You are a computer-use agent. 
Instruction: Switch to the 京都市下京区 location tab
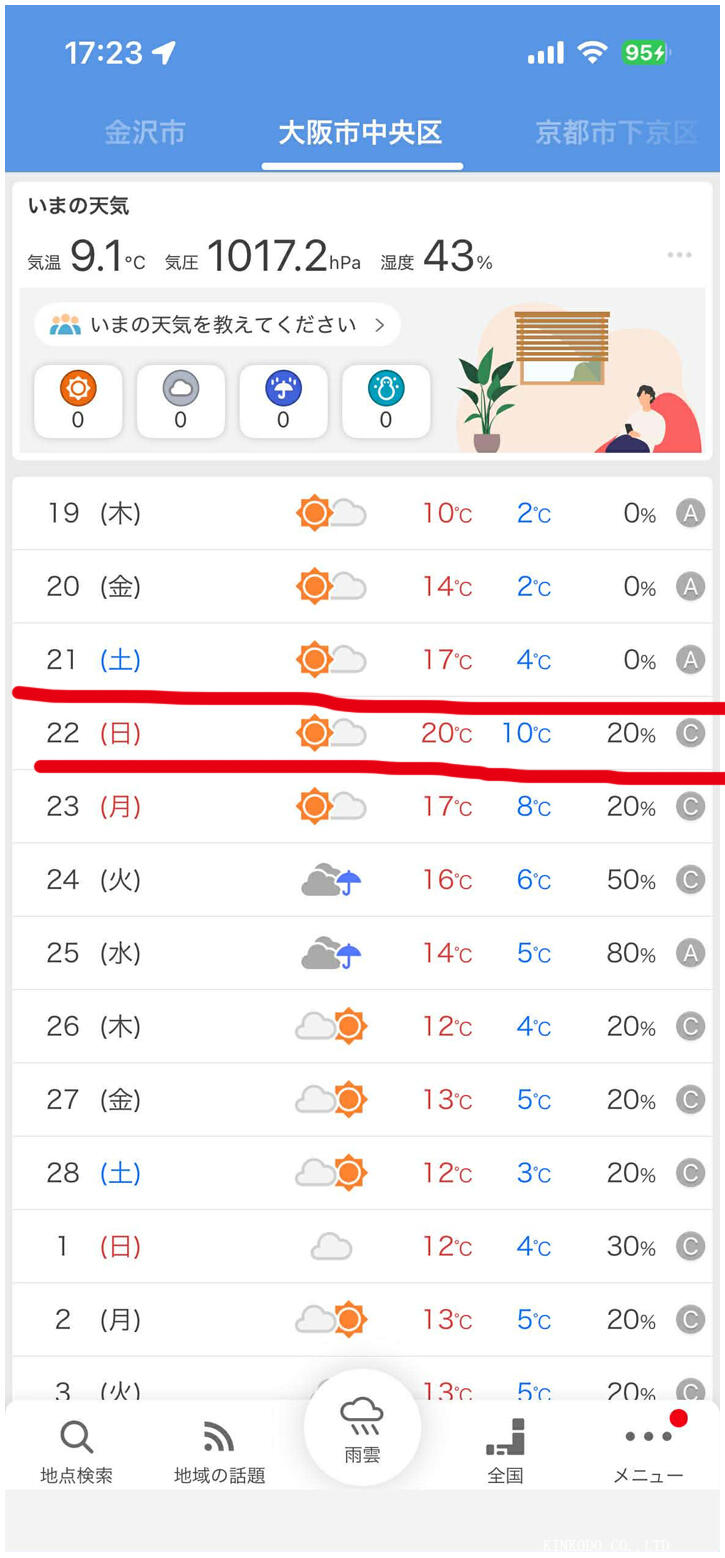click(x=615, y=133)
